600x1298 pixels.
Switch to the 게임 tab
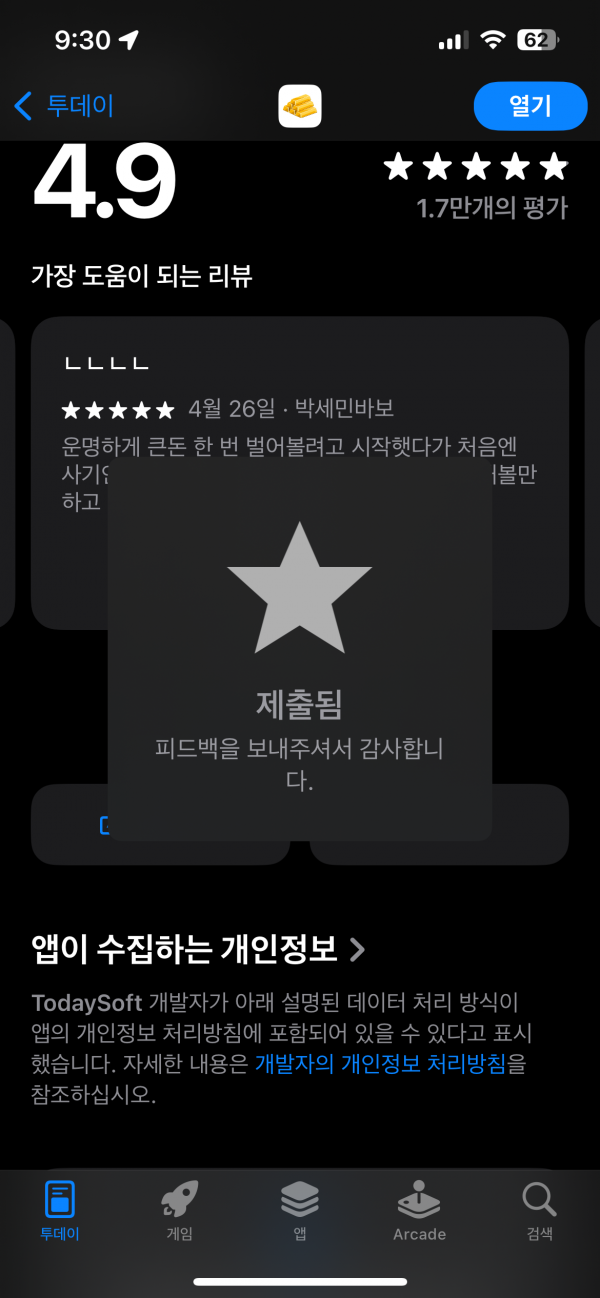(179, 1210)
